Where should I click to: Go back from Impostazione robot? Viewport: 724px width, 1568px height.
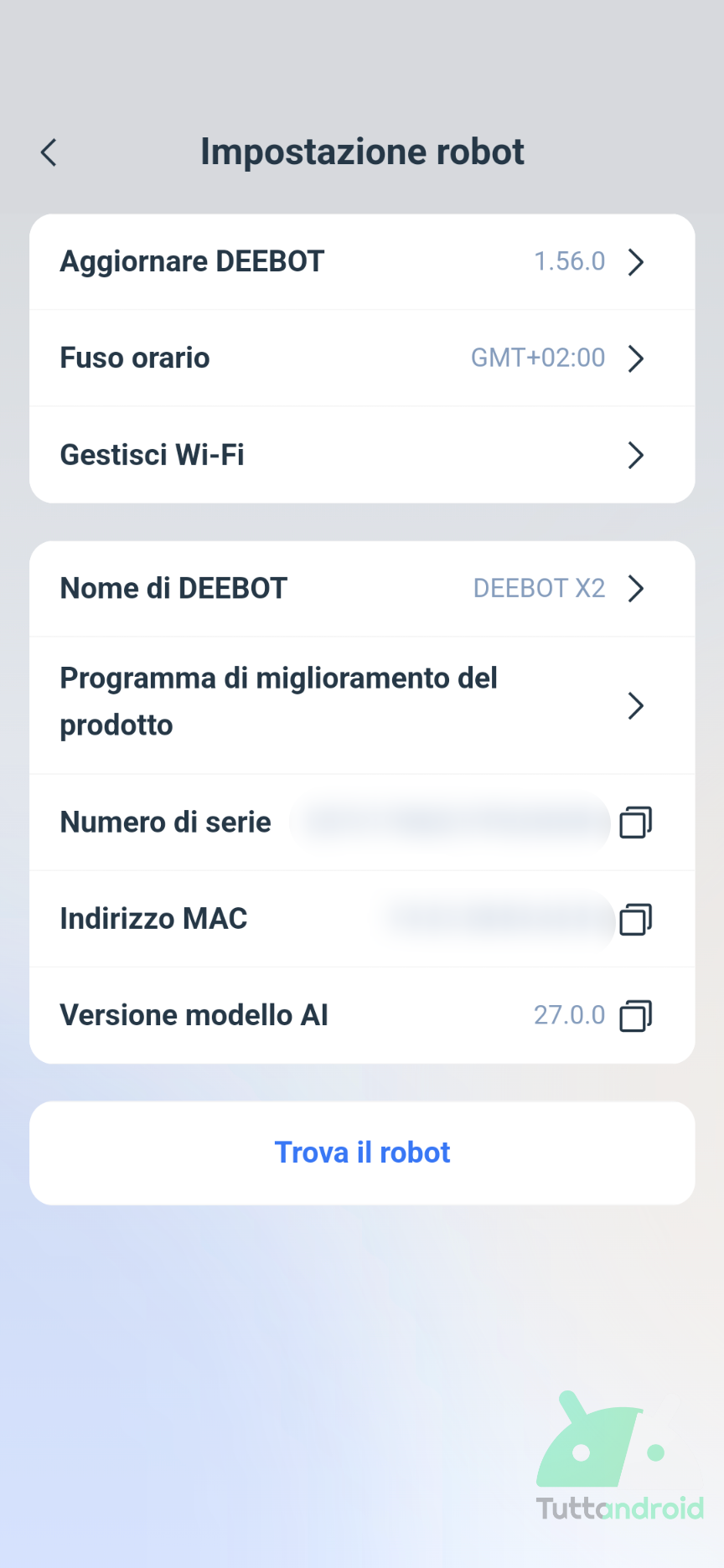49,152
